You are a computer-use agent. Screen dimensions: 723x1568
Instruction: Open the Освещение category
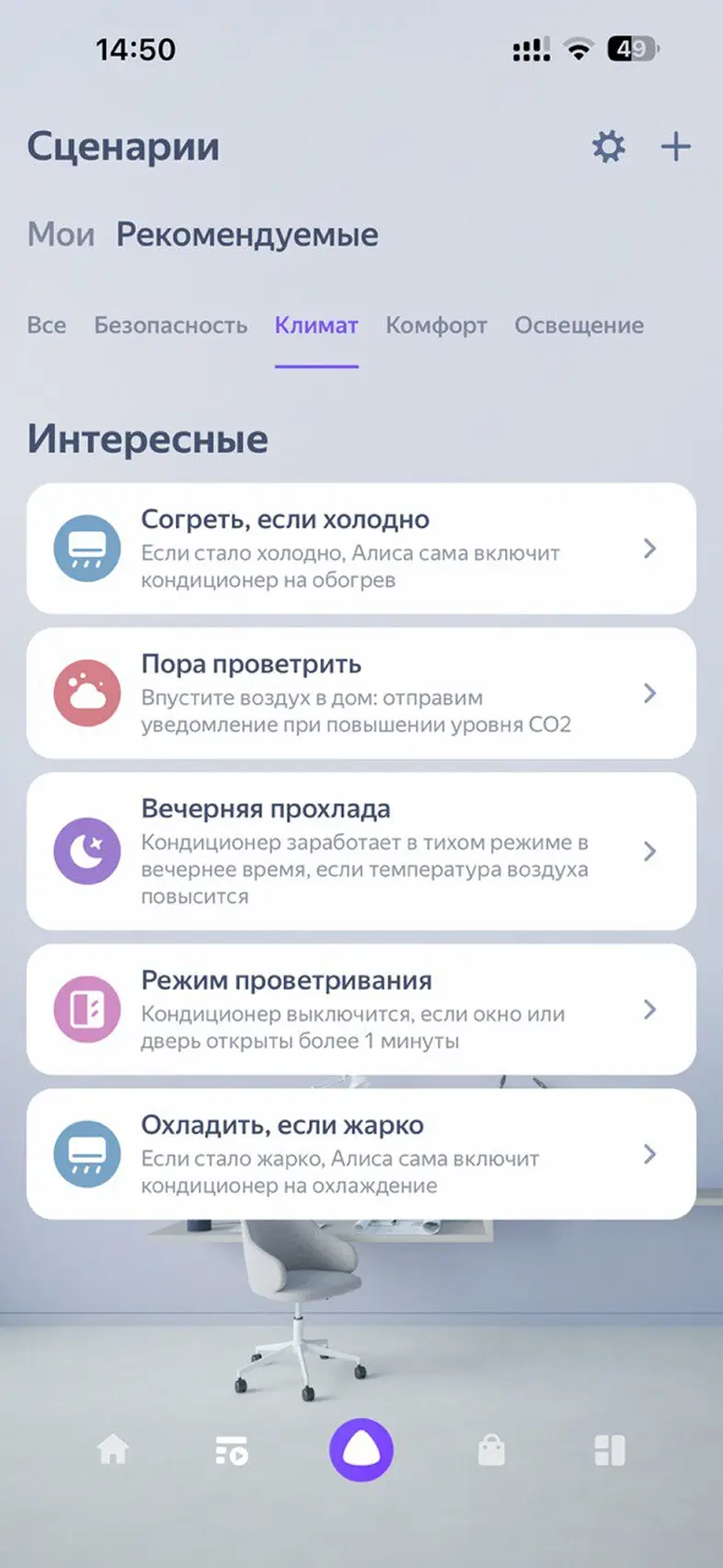pyautogui.click(x=579, y=325)
